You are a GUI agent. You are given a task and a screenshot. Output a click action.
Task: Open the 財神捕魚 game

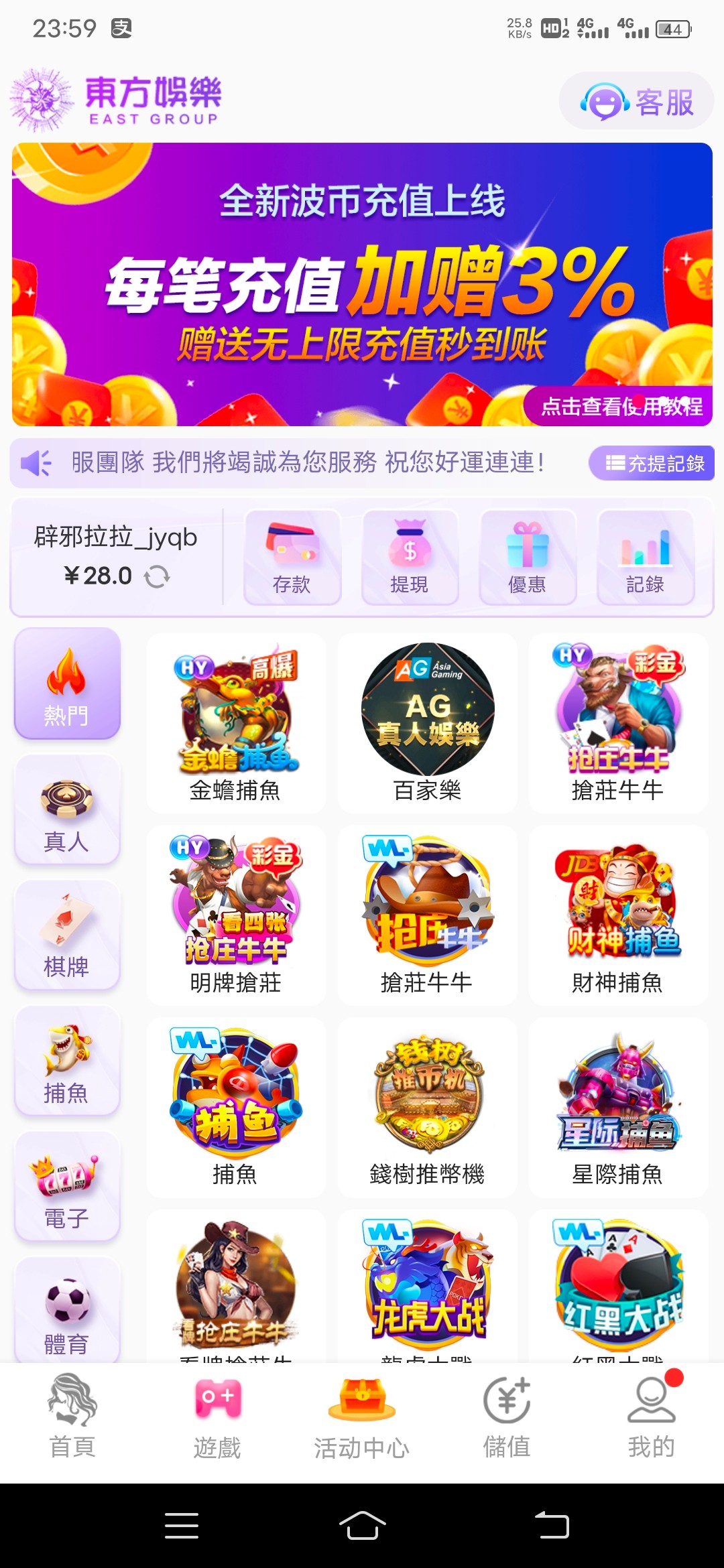[617, 915]
